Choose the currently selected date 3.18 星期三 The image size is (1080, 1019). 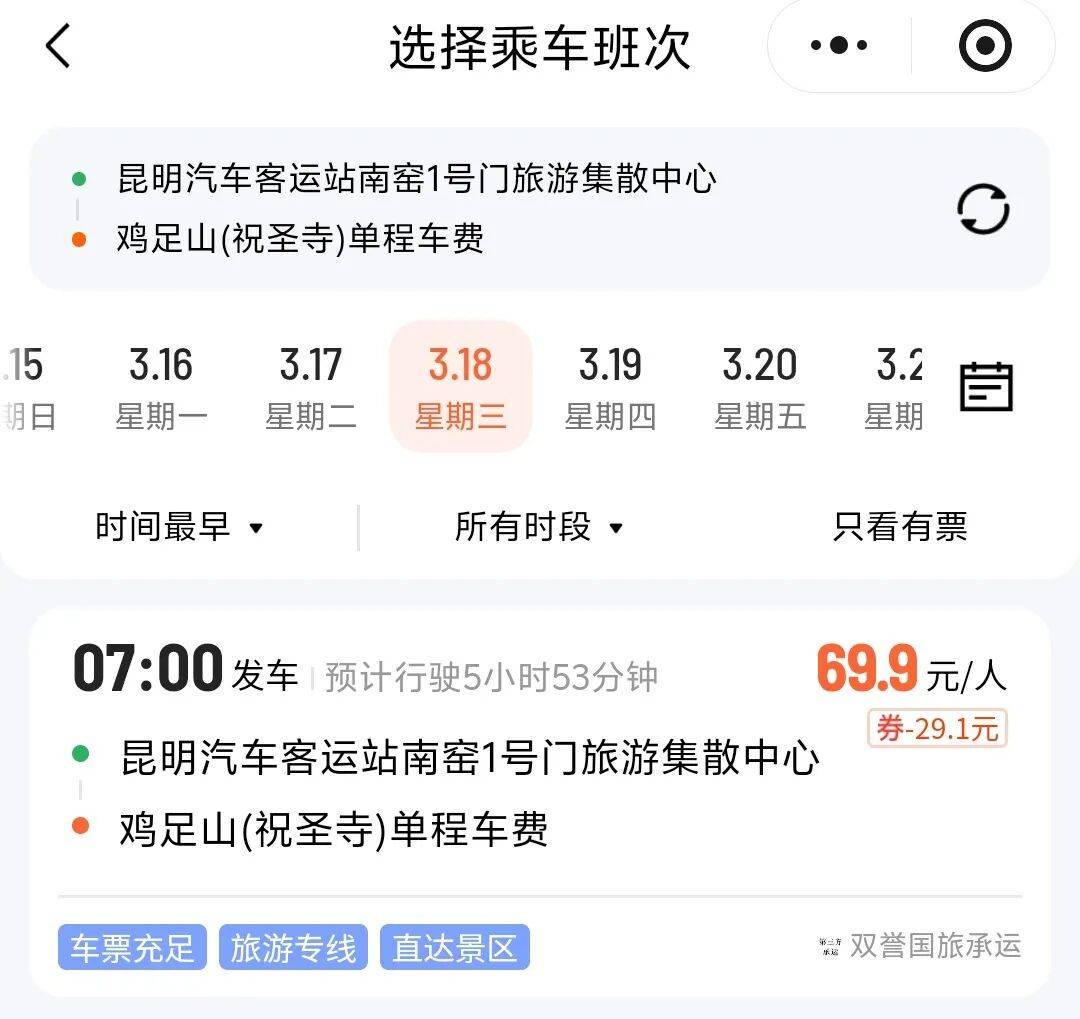click(x=461, y=388)
